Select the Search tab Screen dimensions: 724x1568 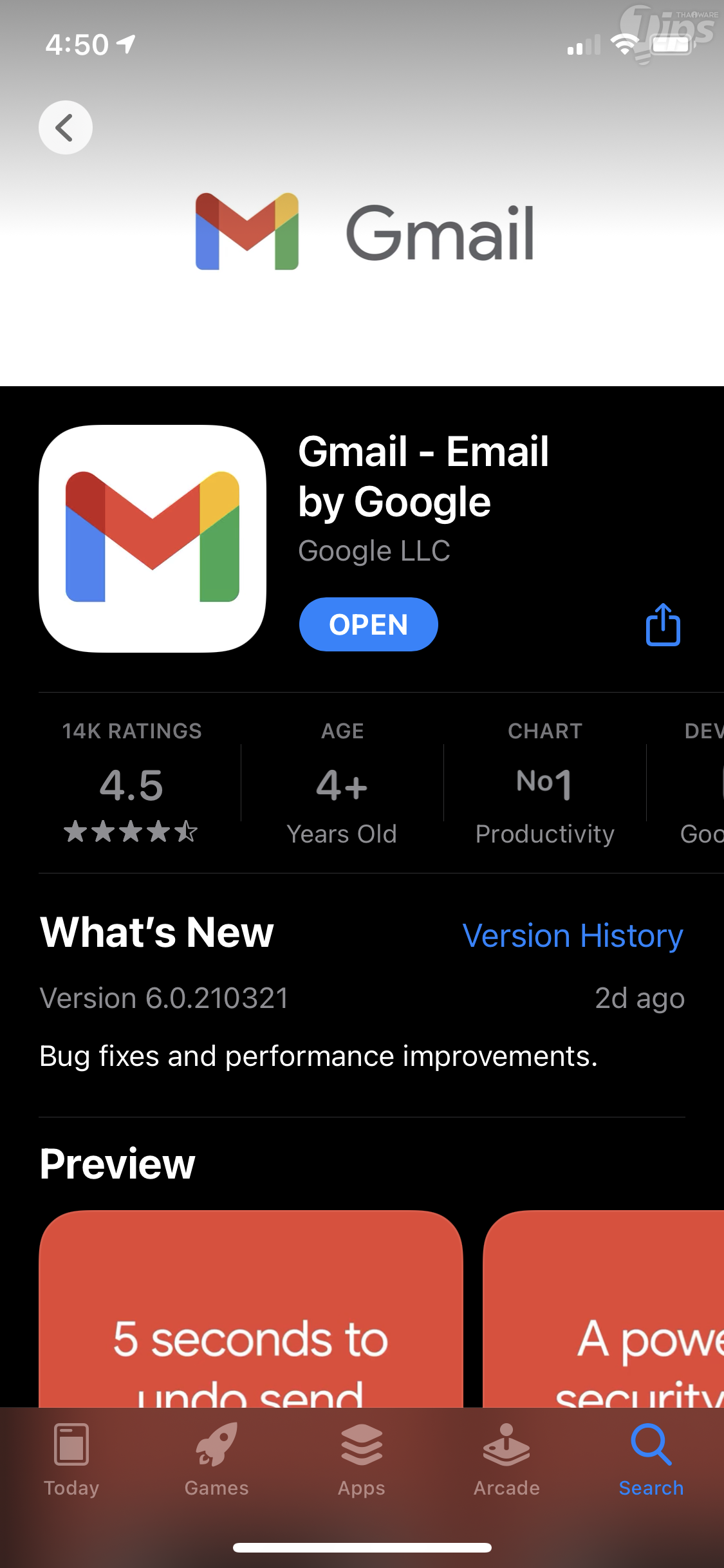[x=651, y=1460]
